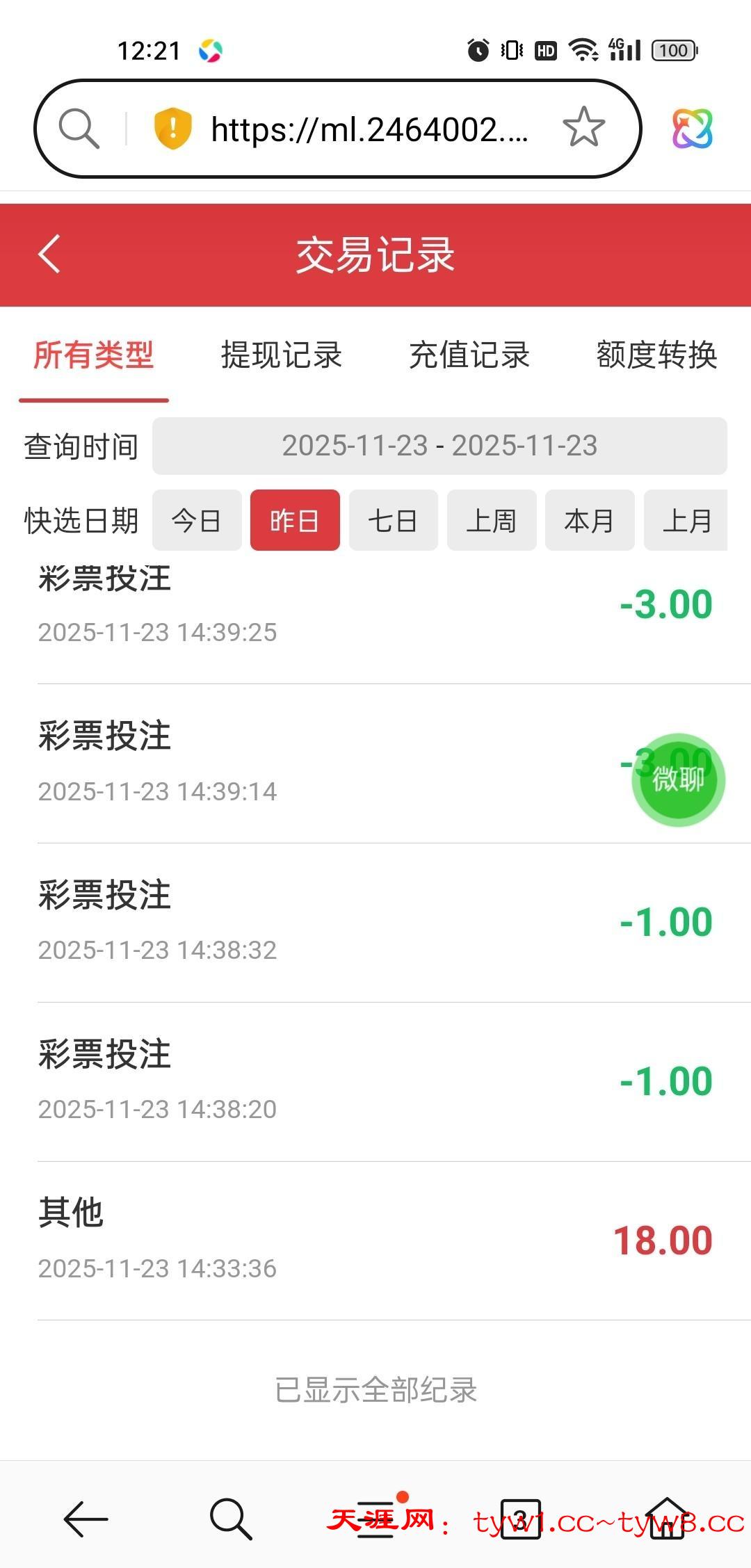Tap the browser URL address bar

click(369, 129)
